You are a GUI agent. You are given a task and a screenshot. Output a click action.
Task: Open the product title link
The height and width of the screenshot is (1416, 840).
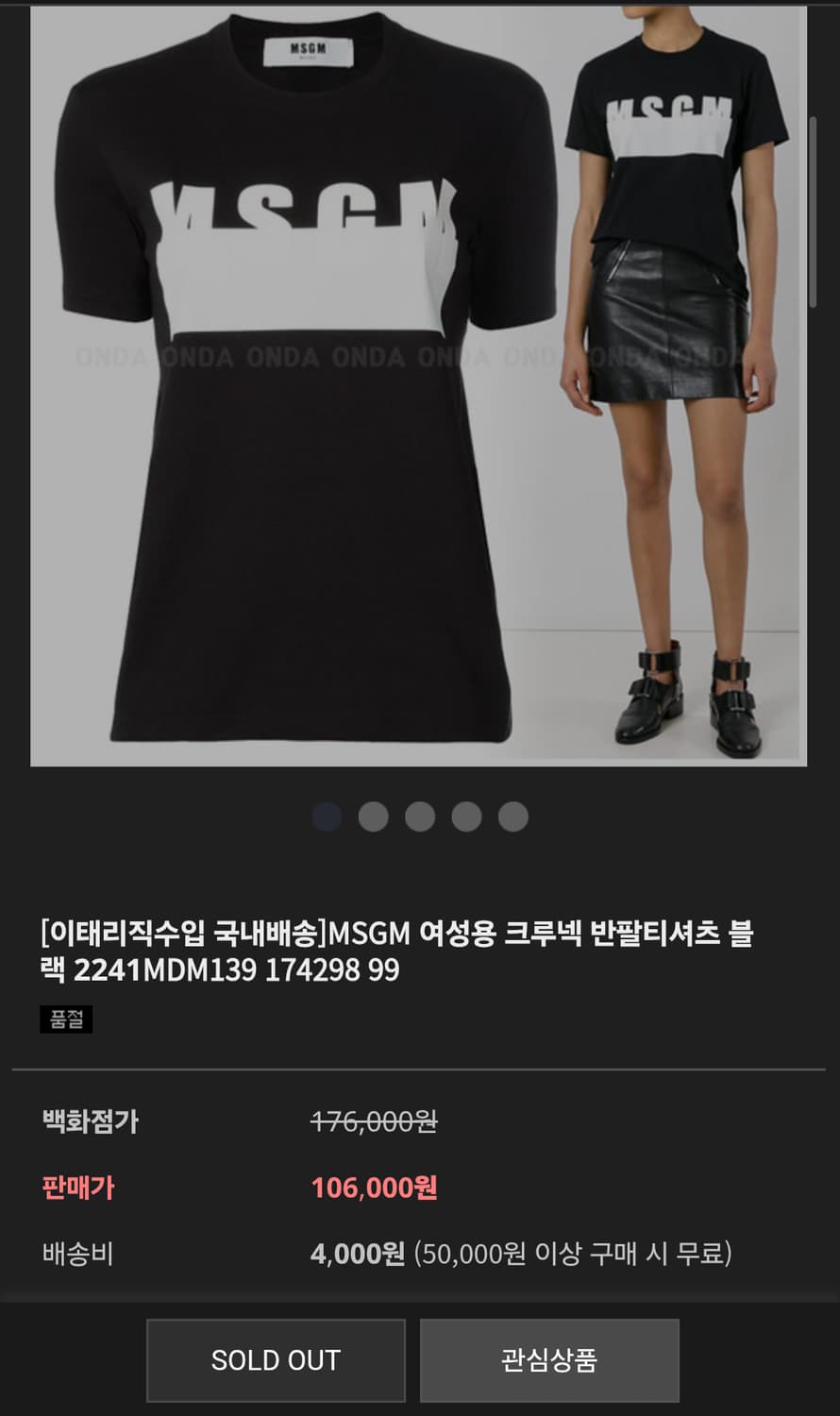[401, 949]
